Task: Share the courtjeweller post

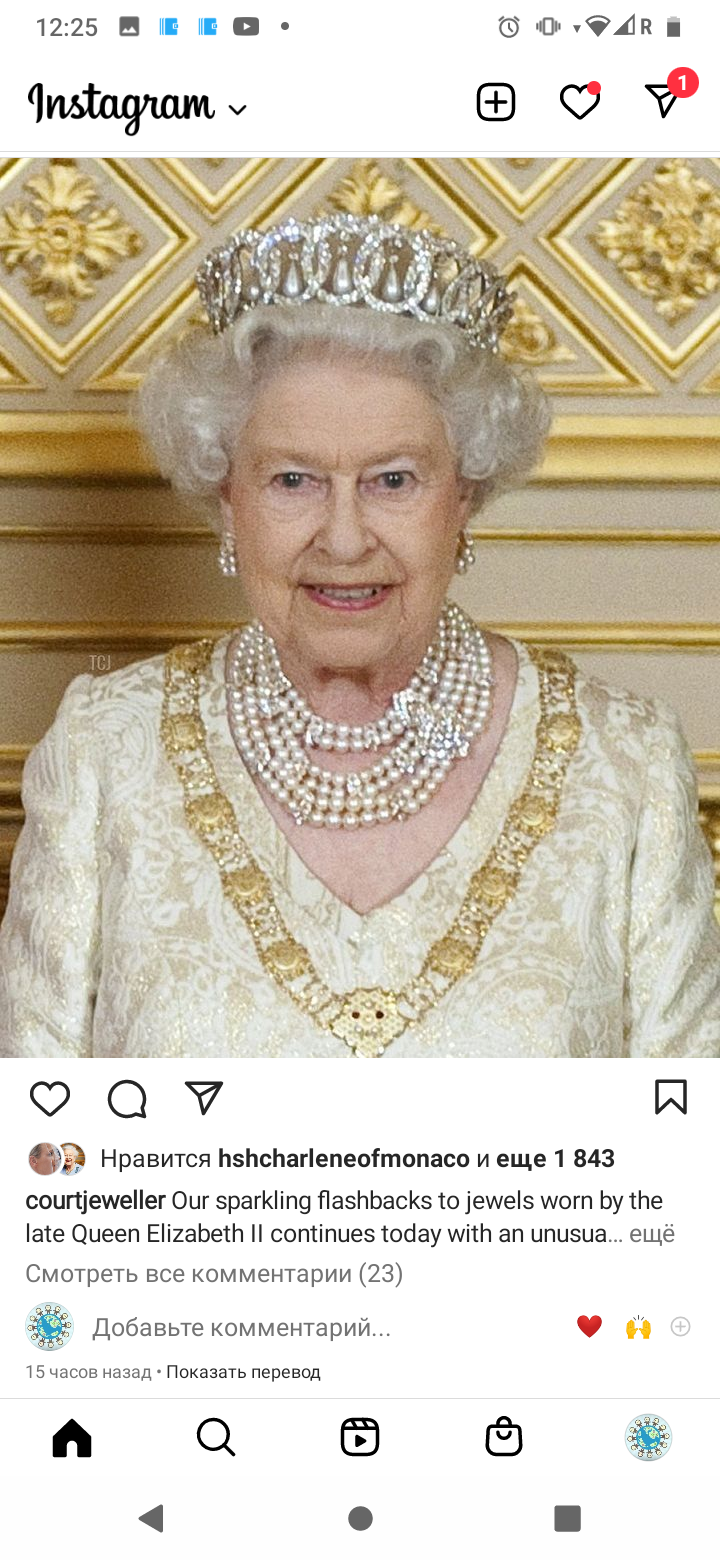Action: pyautogui.click(x=204, y=1097)
